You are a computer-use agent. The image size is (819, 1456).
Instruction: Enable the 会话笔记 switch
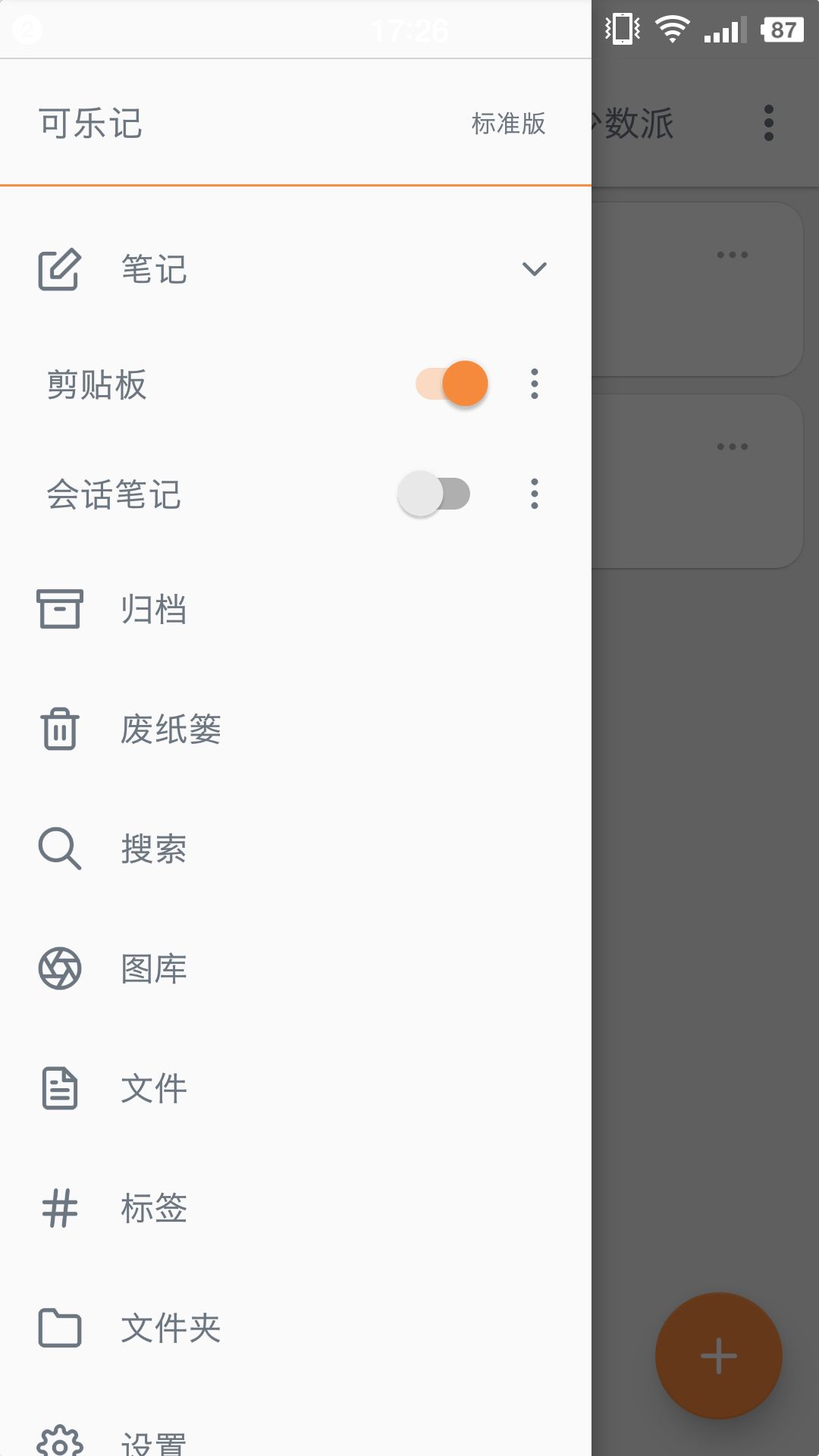click(434, 494)
